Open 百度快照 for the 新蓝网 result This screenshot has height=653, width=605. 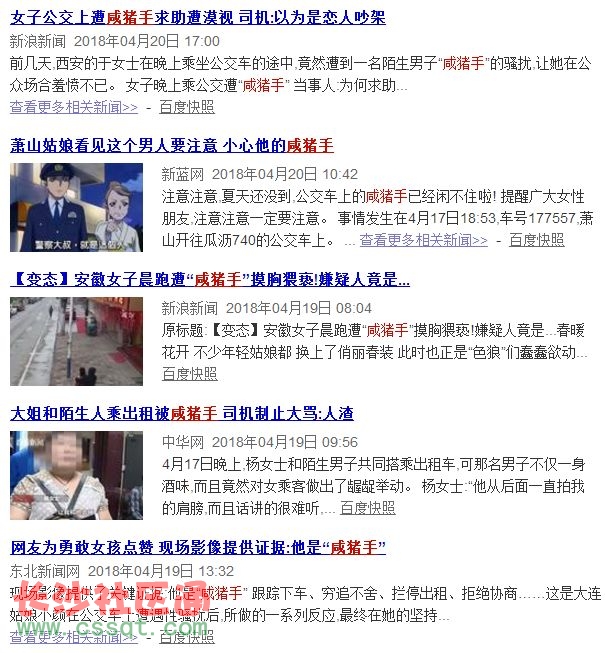point(536,240)
